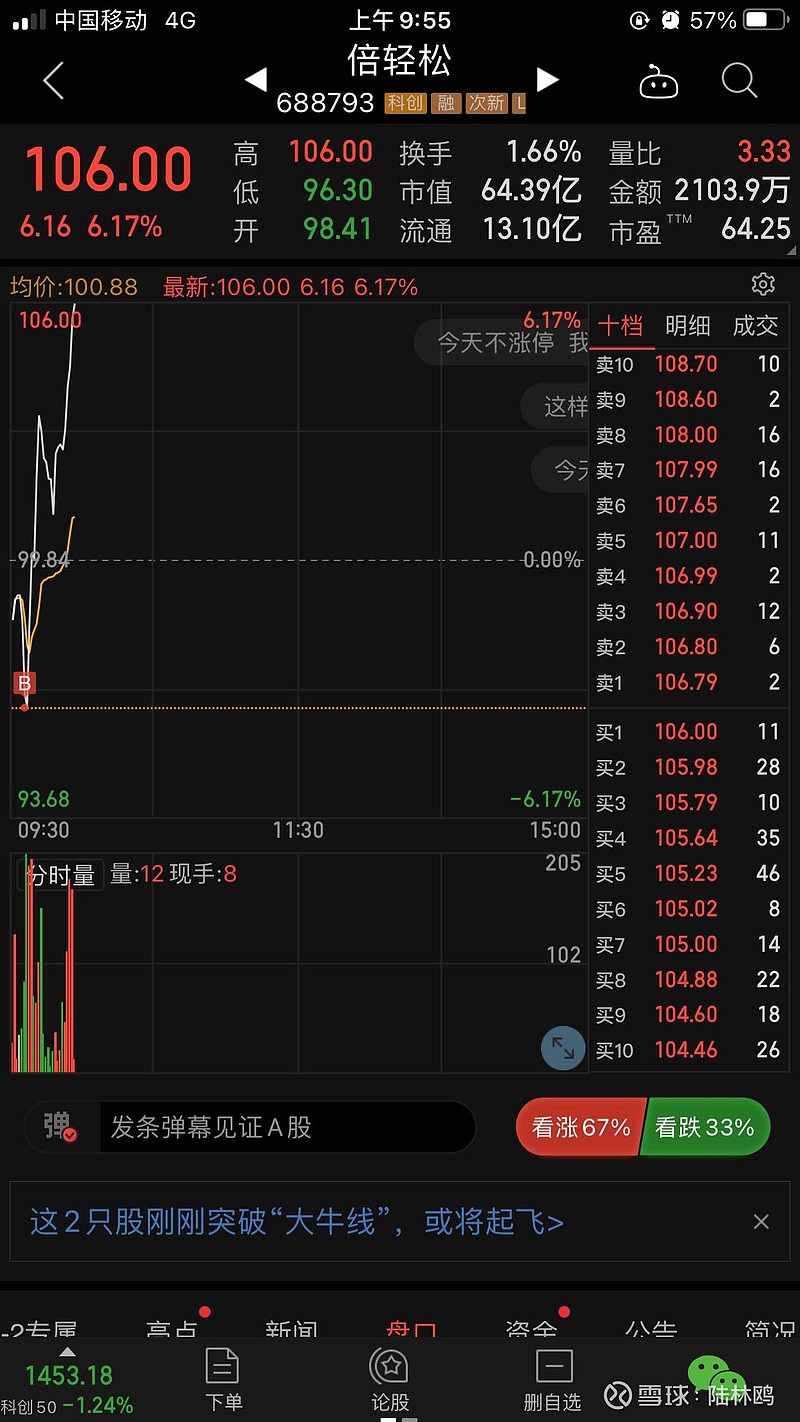Open chart settings gear
800x1422 pixels.
pyautogui.click(x=762, y=285)
